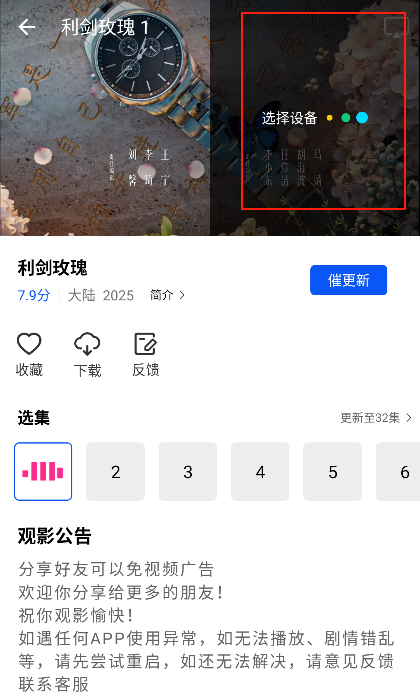Go back using the arrow
Screen dimensions: 420x697
click(27, 28)
